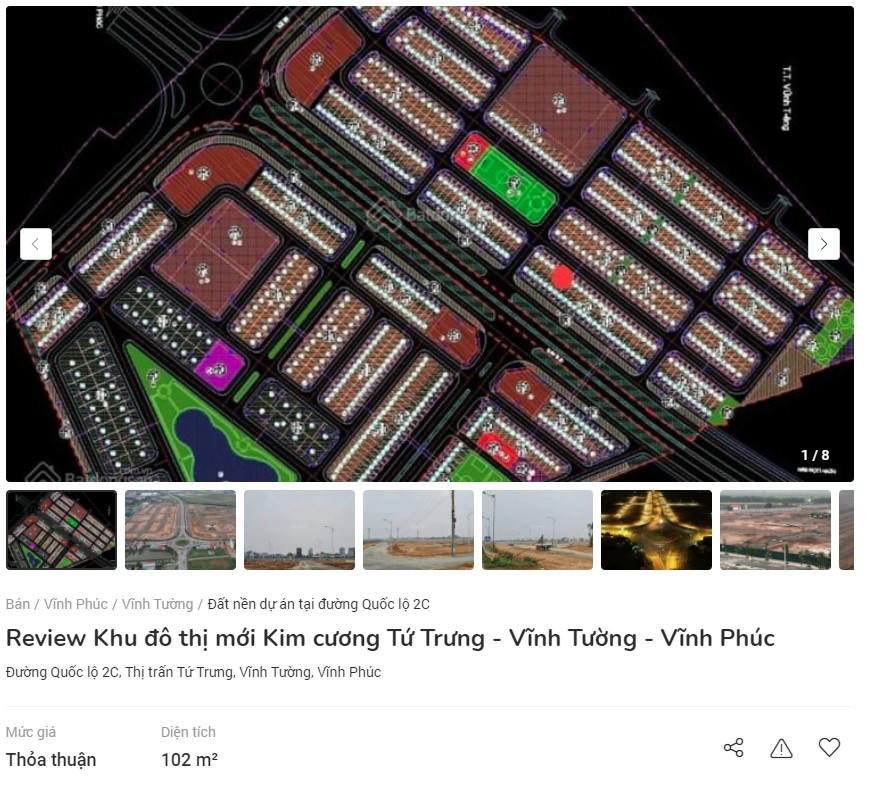The image size is (874, 789).
Task: Select the fourth thumbnail with utility pole
Action: [x=418, y=530]
